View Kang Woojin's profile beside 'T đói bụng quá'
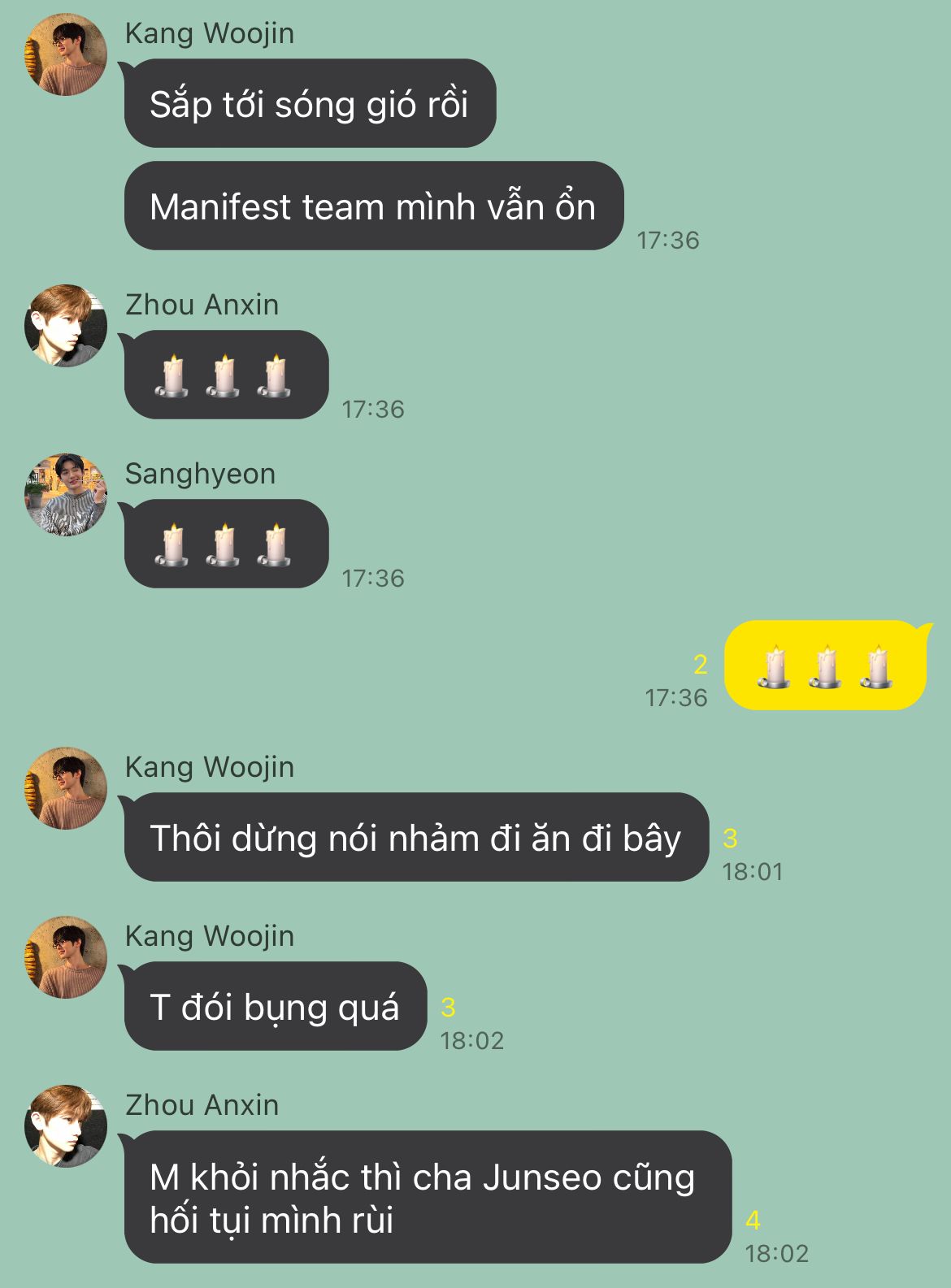The image size is (951, 1288). tap(66, 957)
